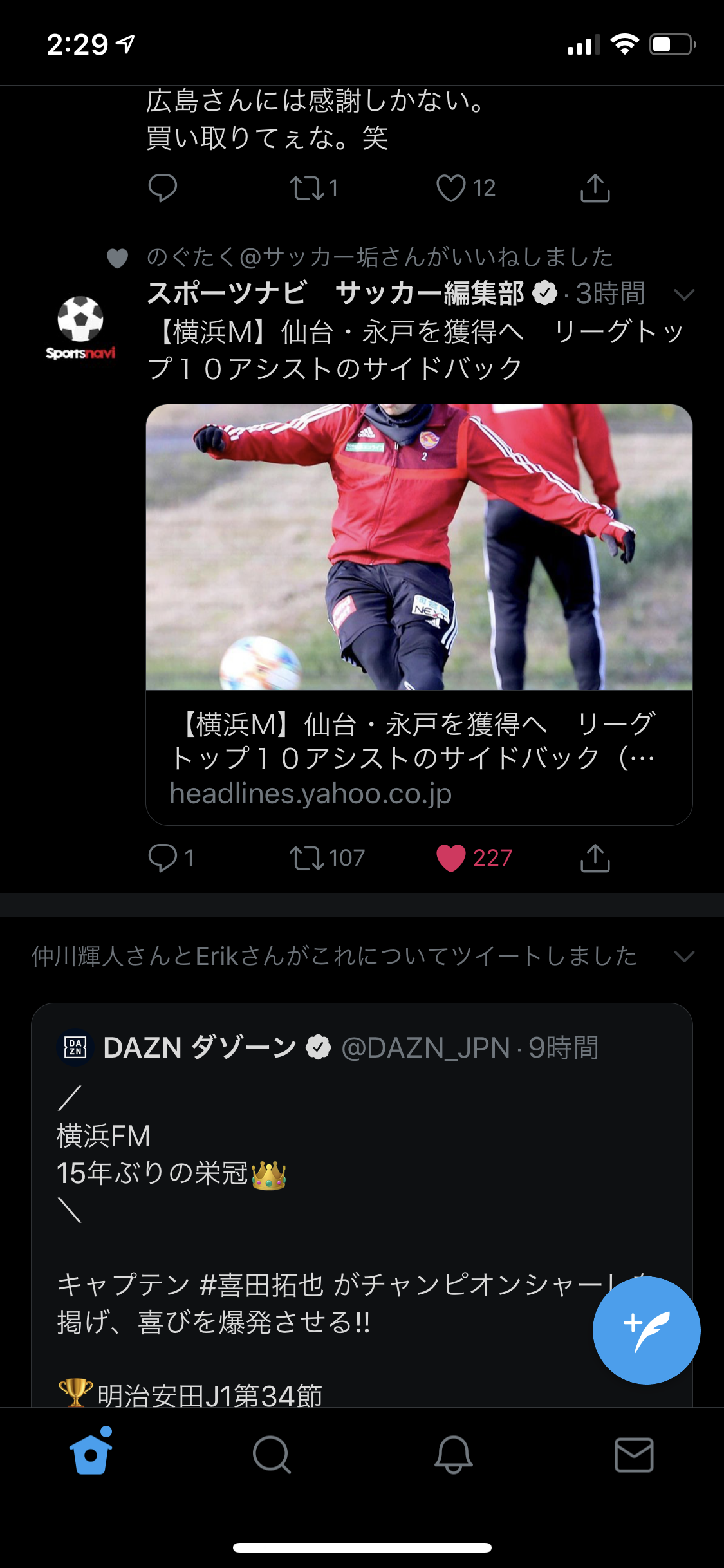Reply to the 広島さんには感謝しかない tweet

pyautogui.click(x=162, y=188)
